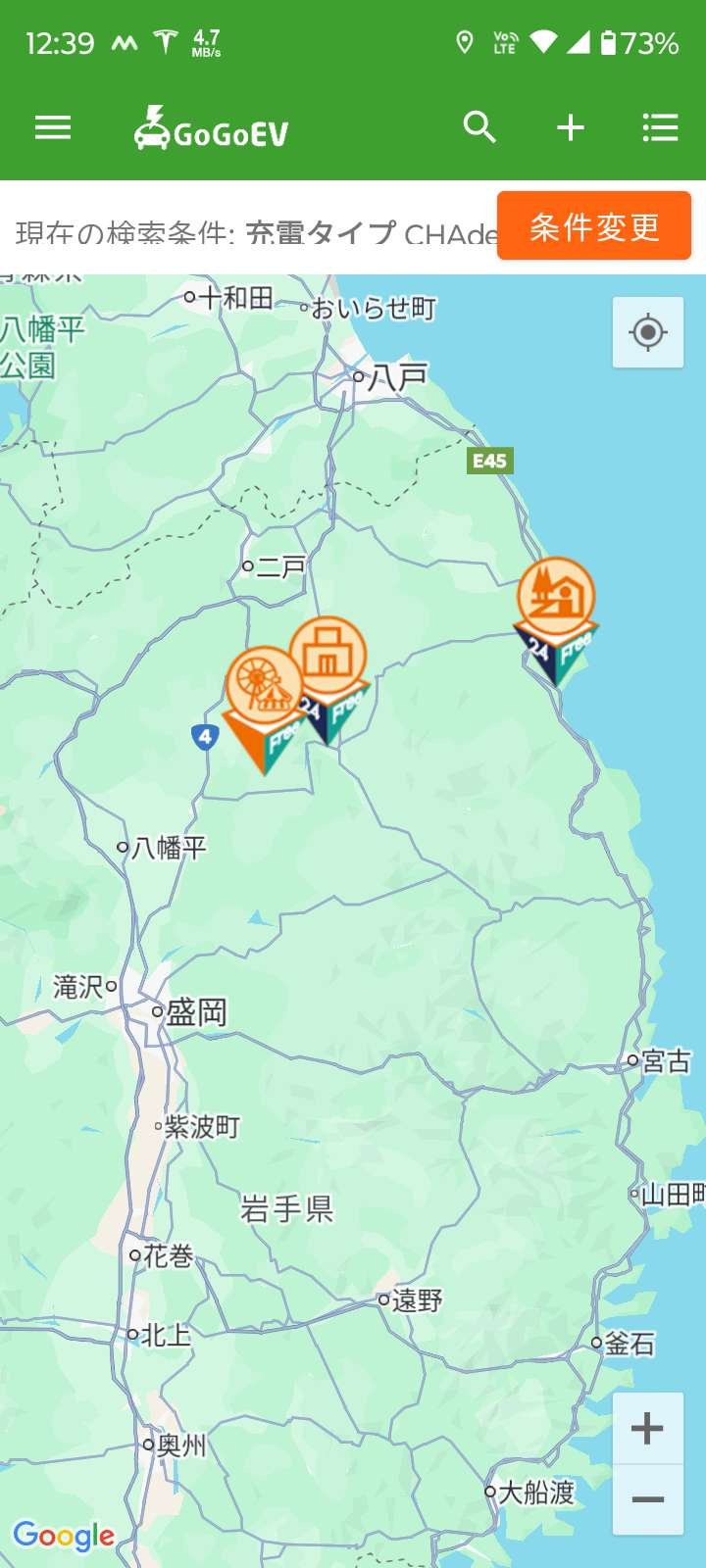
Task: Open the search magnifier icon
Action: (x=479, y=127)
